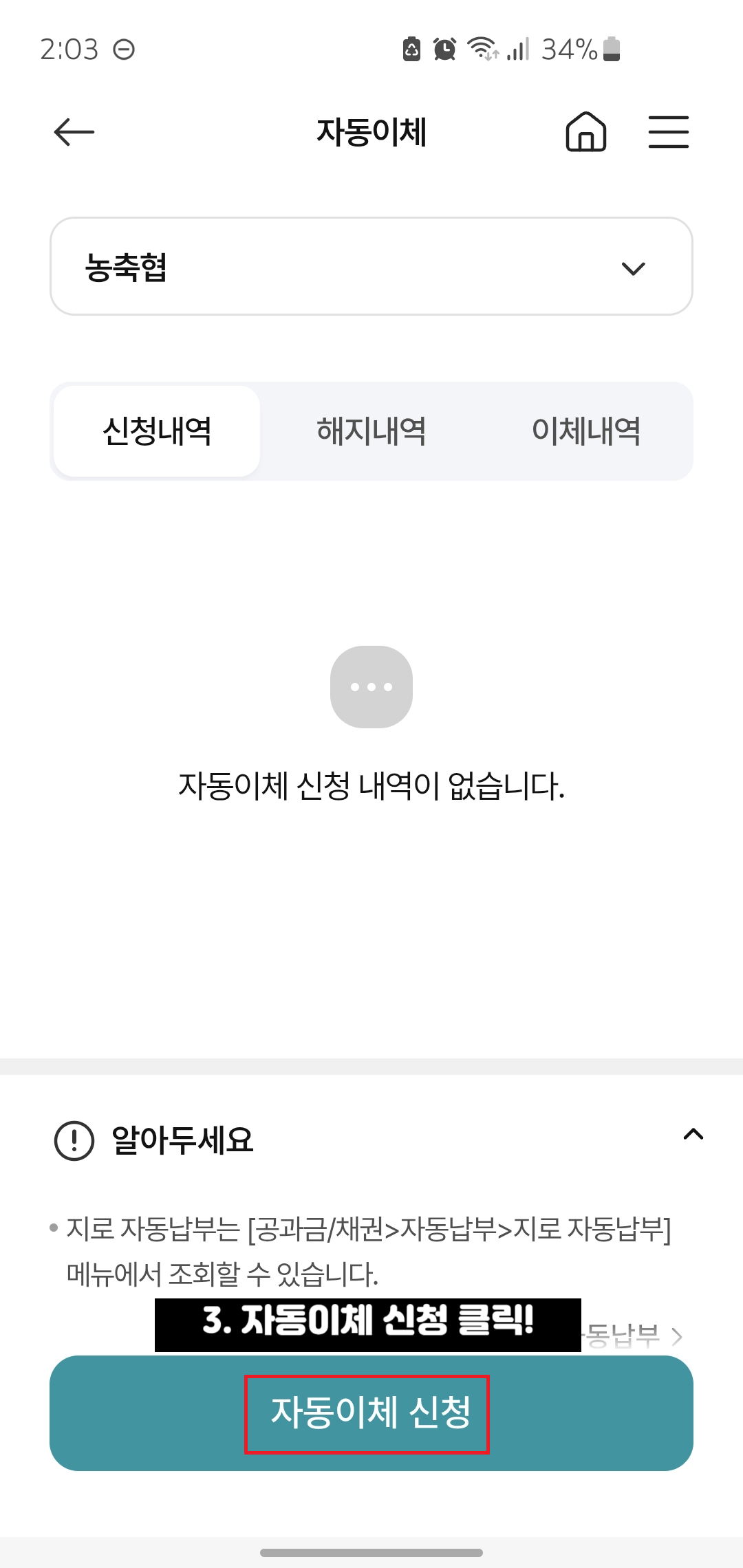Open the home screen via house icon
Screen dimensions: 743x1568
[585, 132]
